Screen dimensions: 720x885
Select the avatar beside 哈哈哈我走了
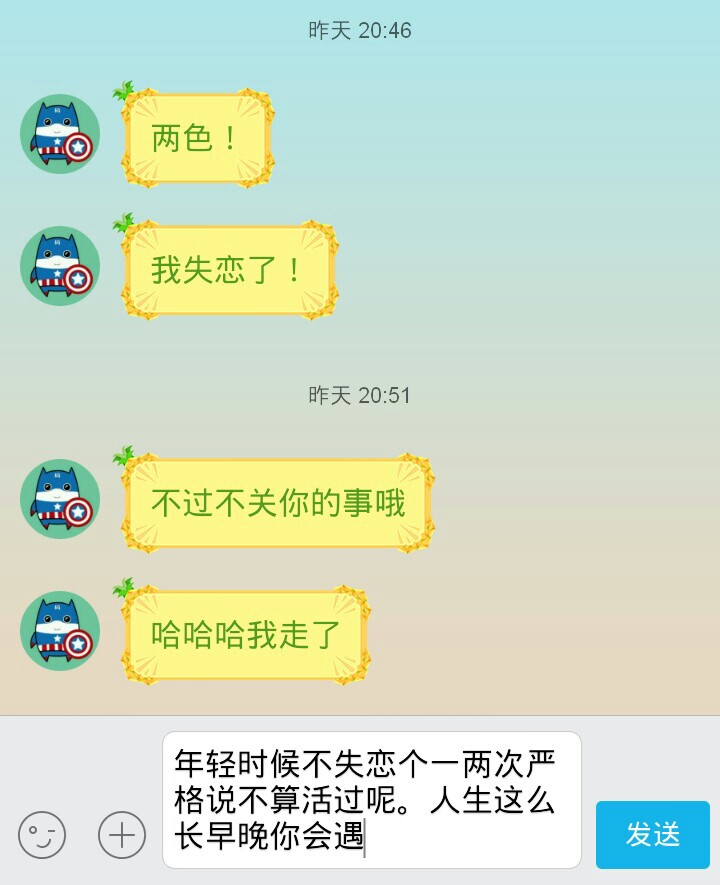60,631
